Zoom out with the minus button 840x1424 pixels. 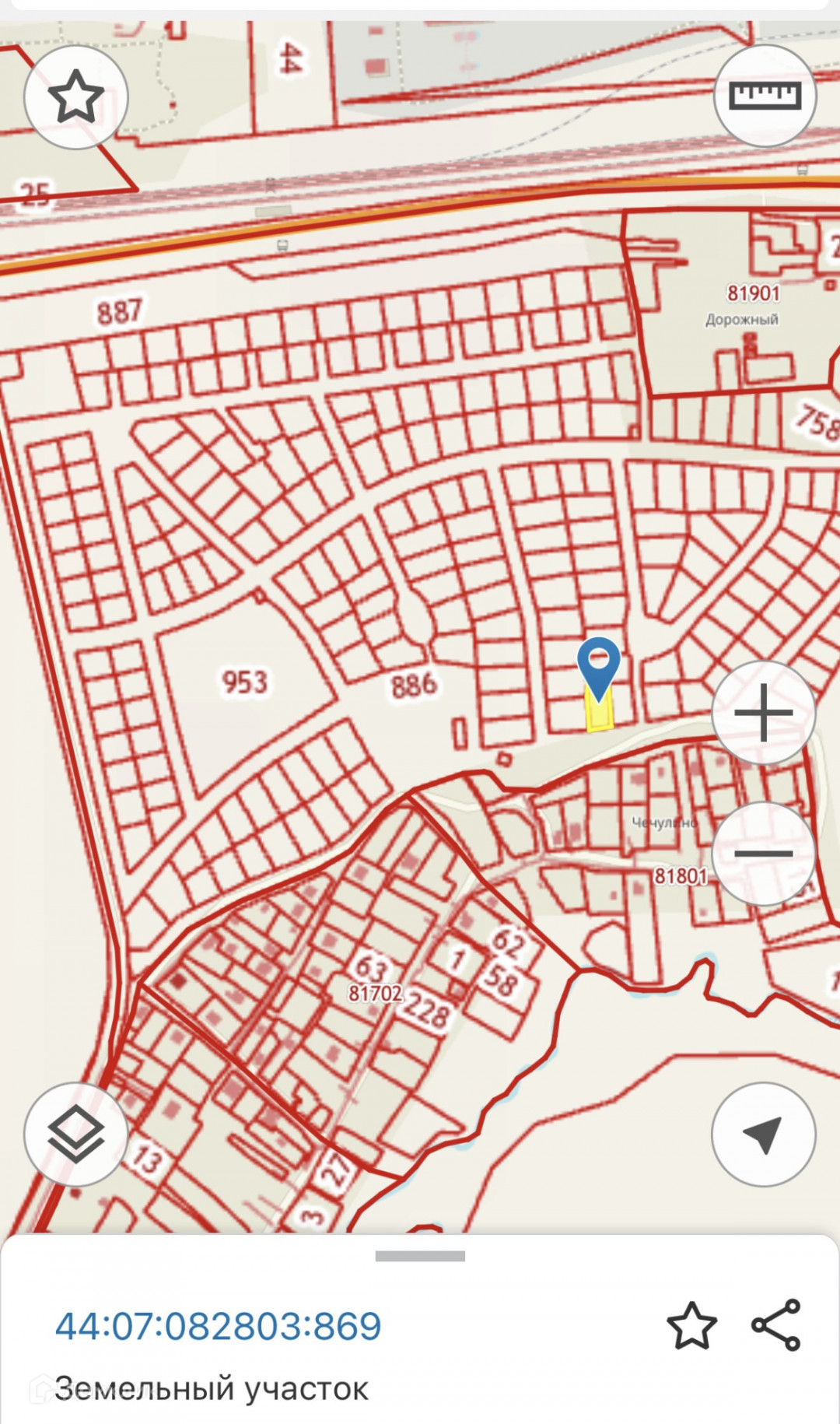763,854
